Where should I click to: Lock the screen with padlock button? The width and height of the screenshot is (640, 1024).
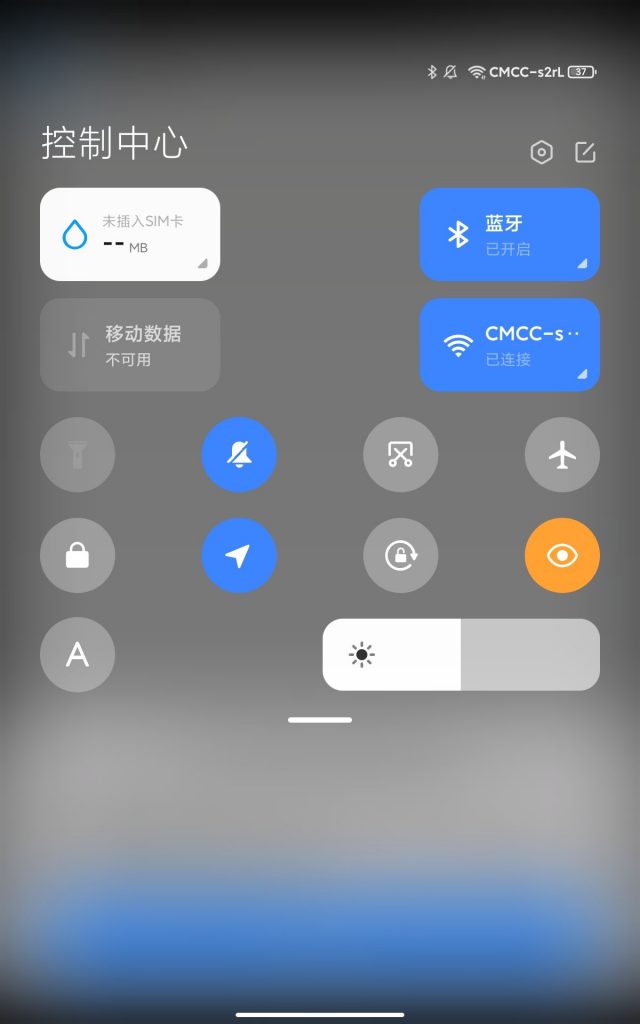point(77,556)
